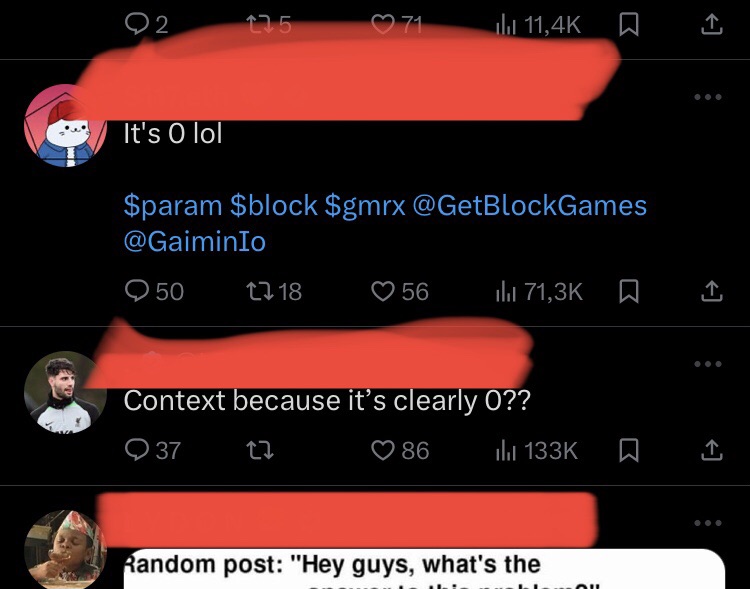Repost "Context because it's clearly 0??" reply
This screenshot has height=589, width=750.
[x=259, y=450]
